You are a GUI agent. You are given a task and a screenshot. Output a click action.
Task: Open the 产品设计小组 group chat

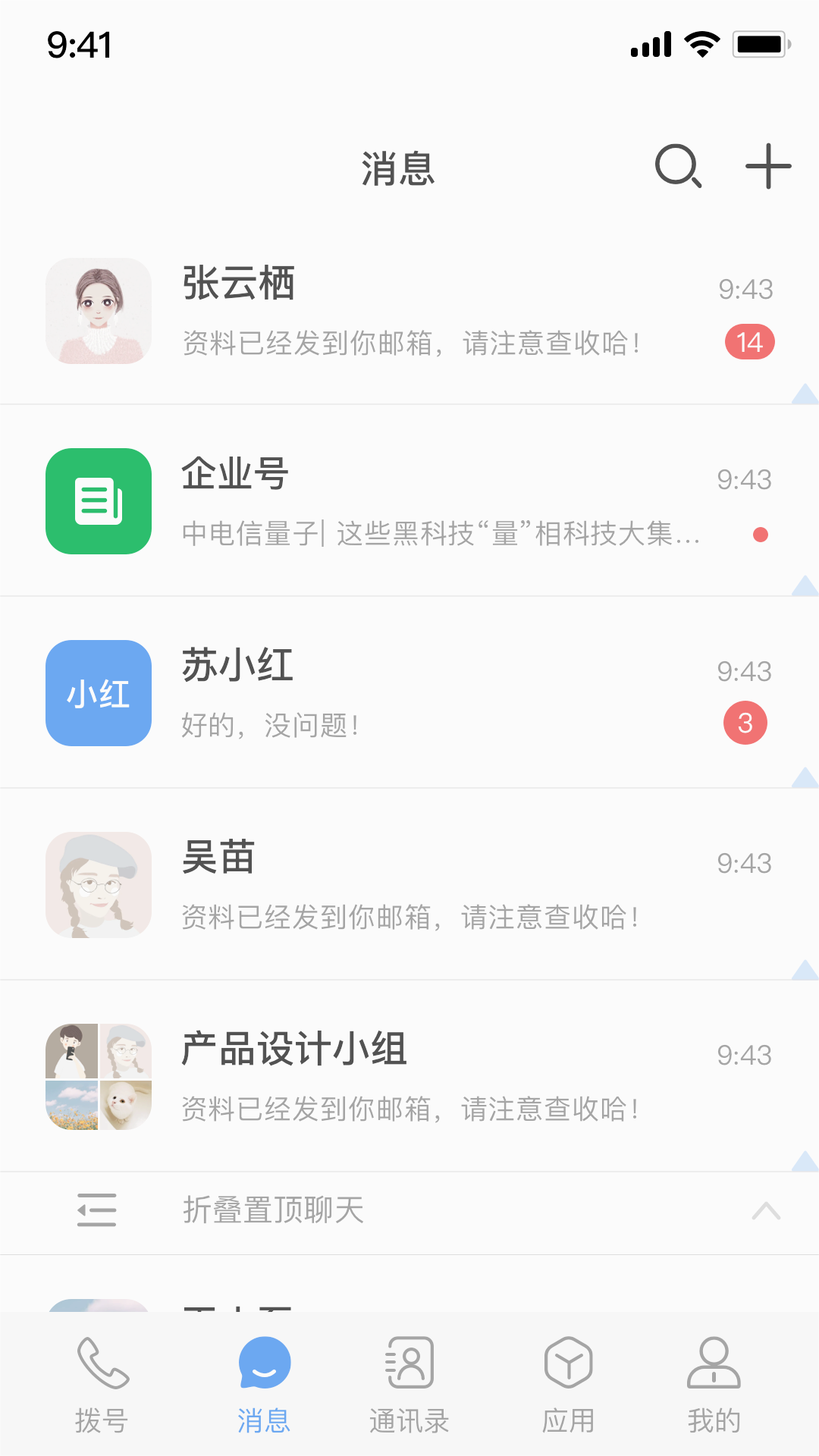(x=409, y=1077)
